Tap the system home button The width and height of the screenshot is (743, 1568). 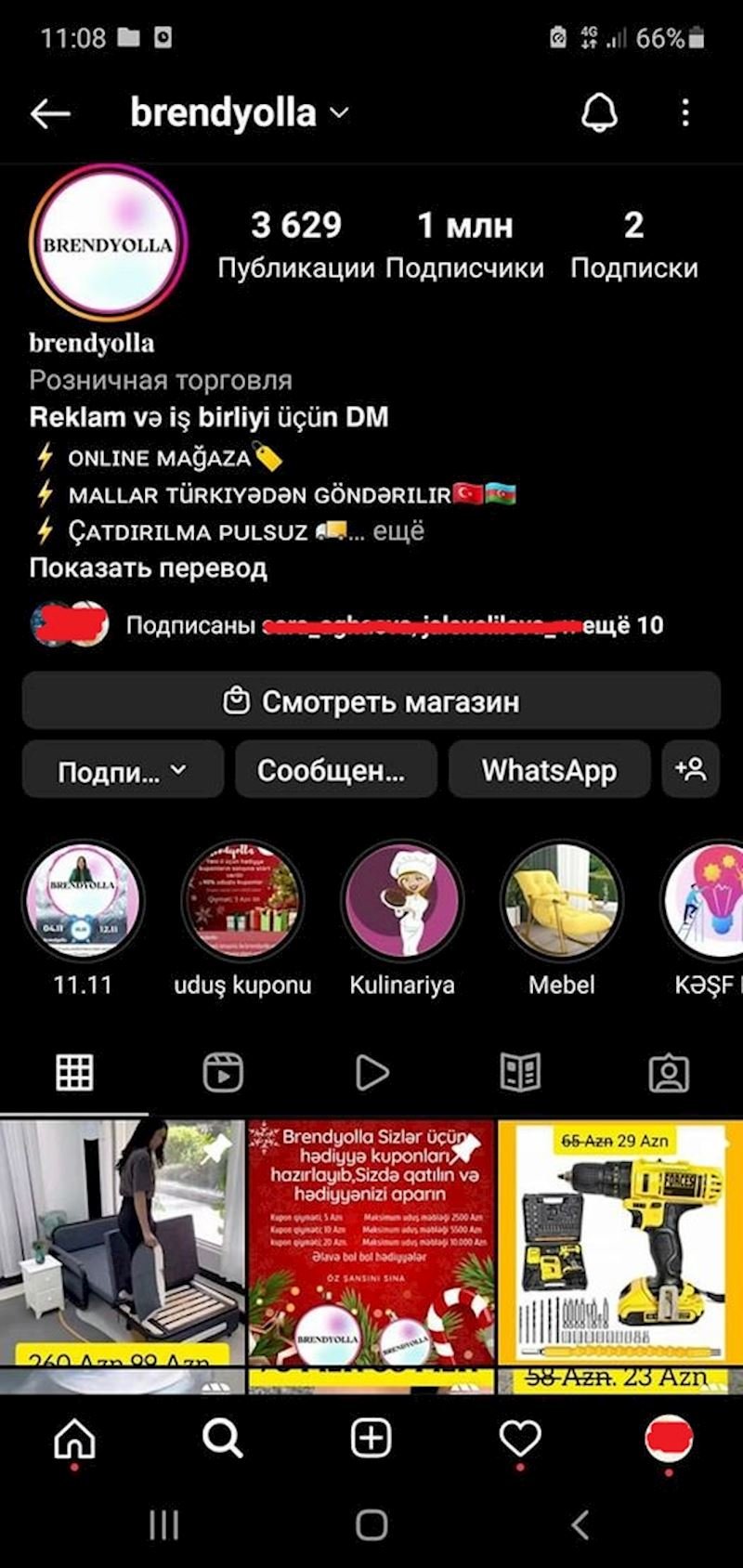pos(371,1524)
